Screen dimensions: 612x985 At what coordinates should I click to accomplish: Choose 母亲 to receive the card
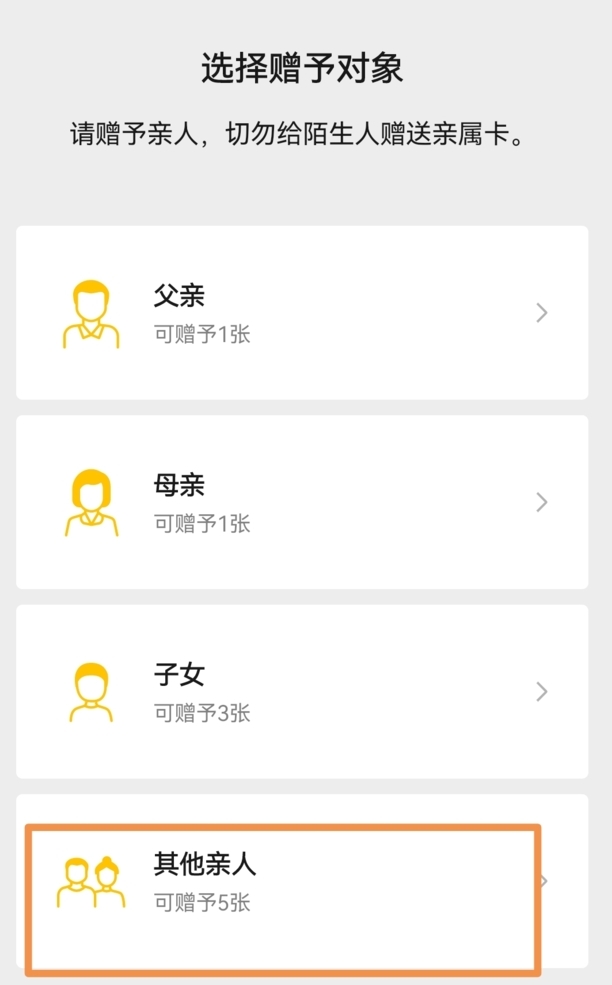coord(301,502)
